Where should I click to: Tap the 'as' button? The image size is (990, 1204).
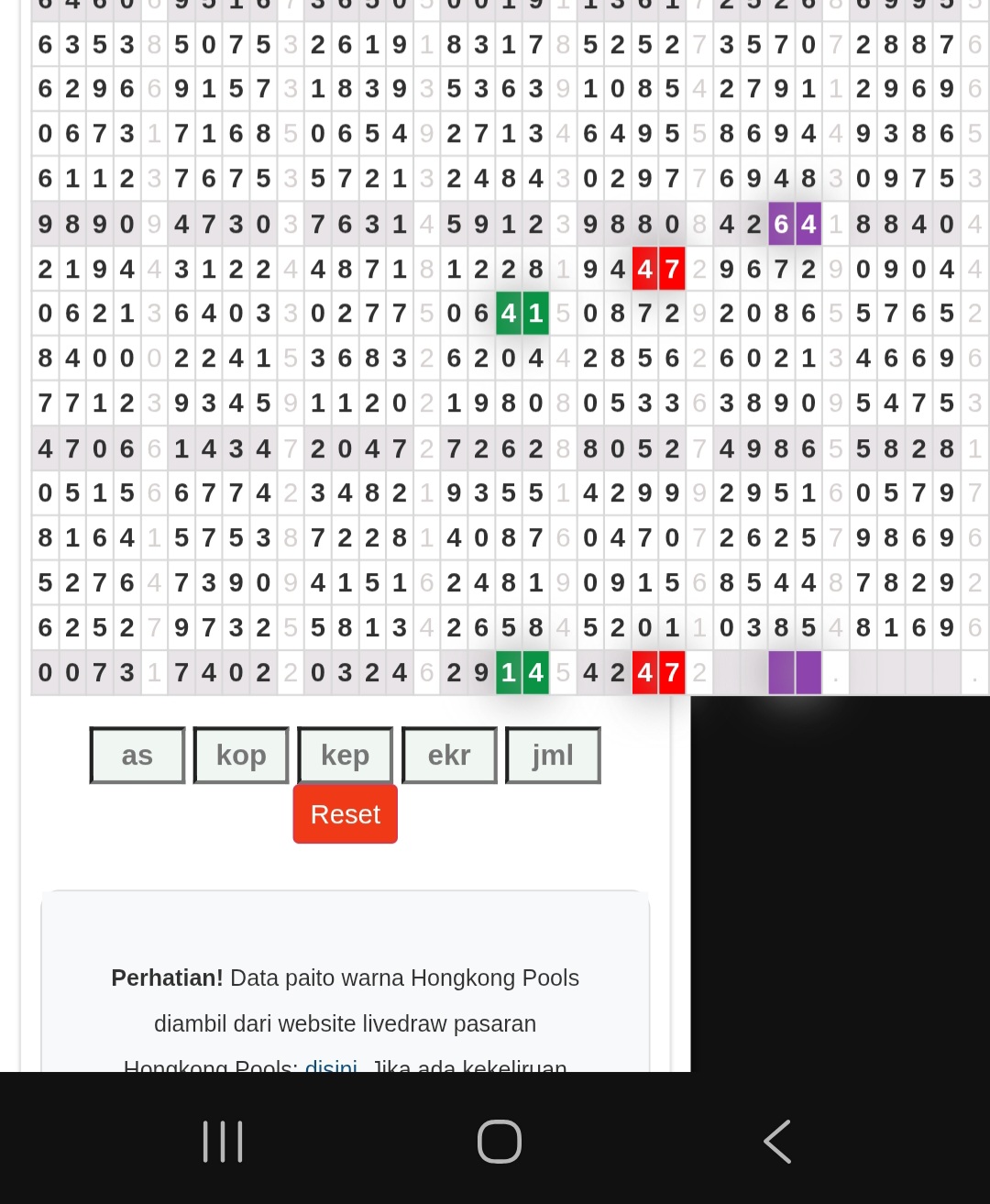point(137,756)
